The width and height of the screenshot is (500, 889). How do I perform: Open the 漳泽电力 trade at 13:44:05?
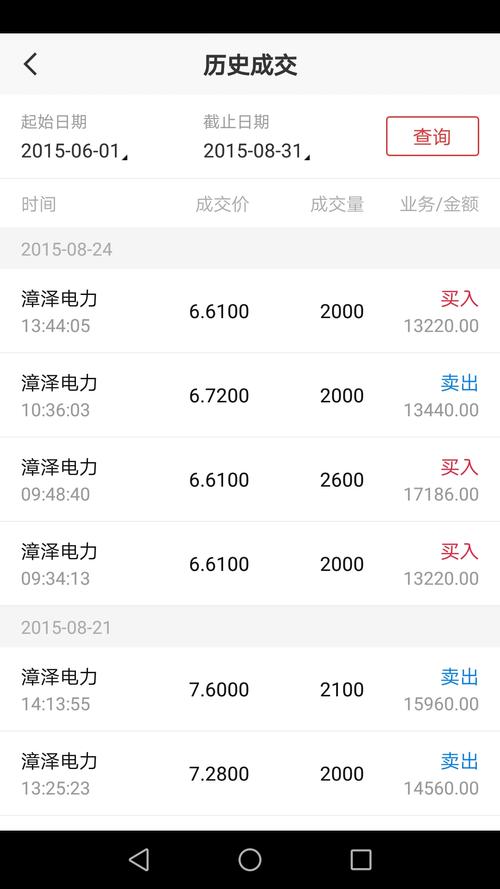tap(250, 311)
